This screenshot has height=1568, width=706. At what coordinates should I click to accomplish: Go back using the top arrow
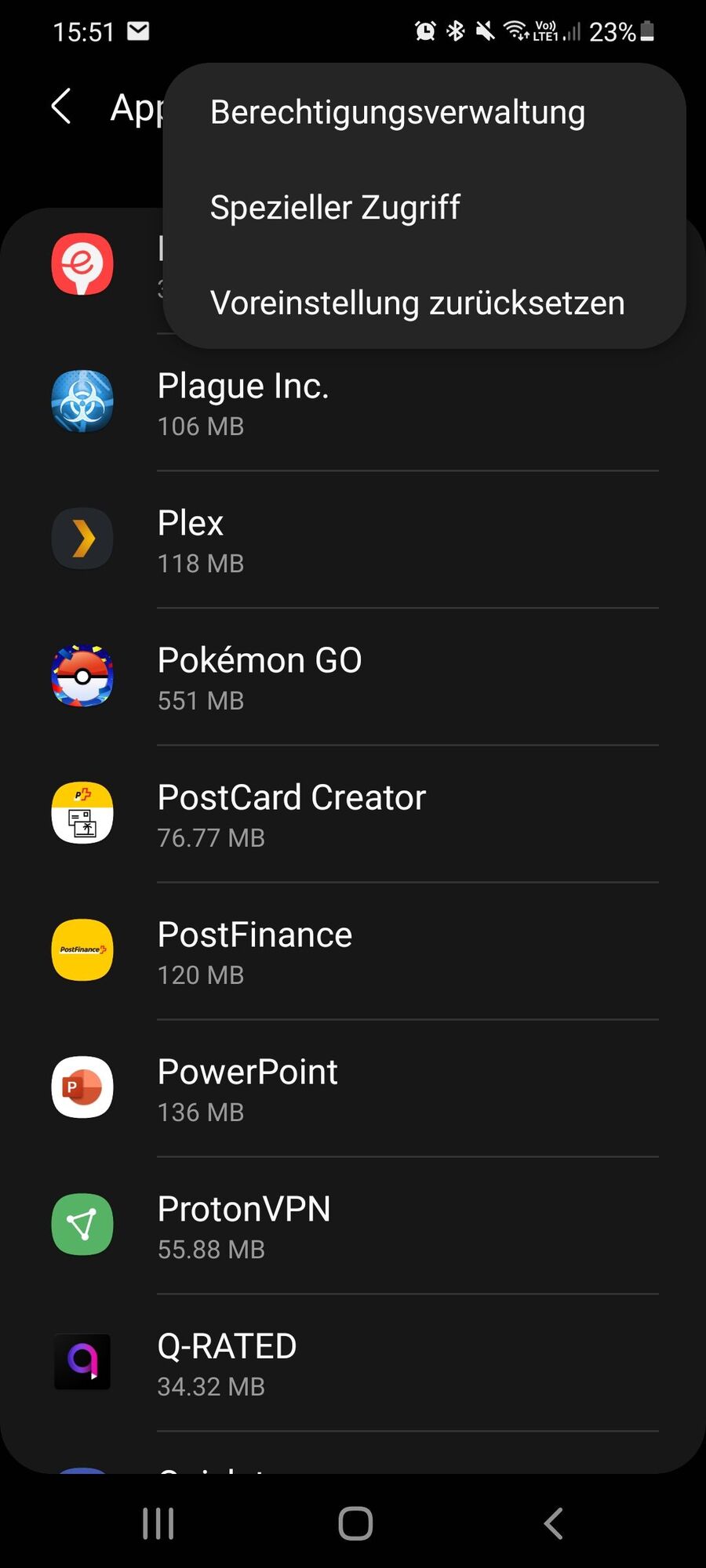[x=62, y=107]
